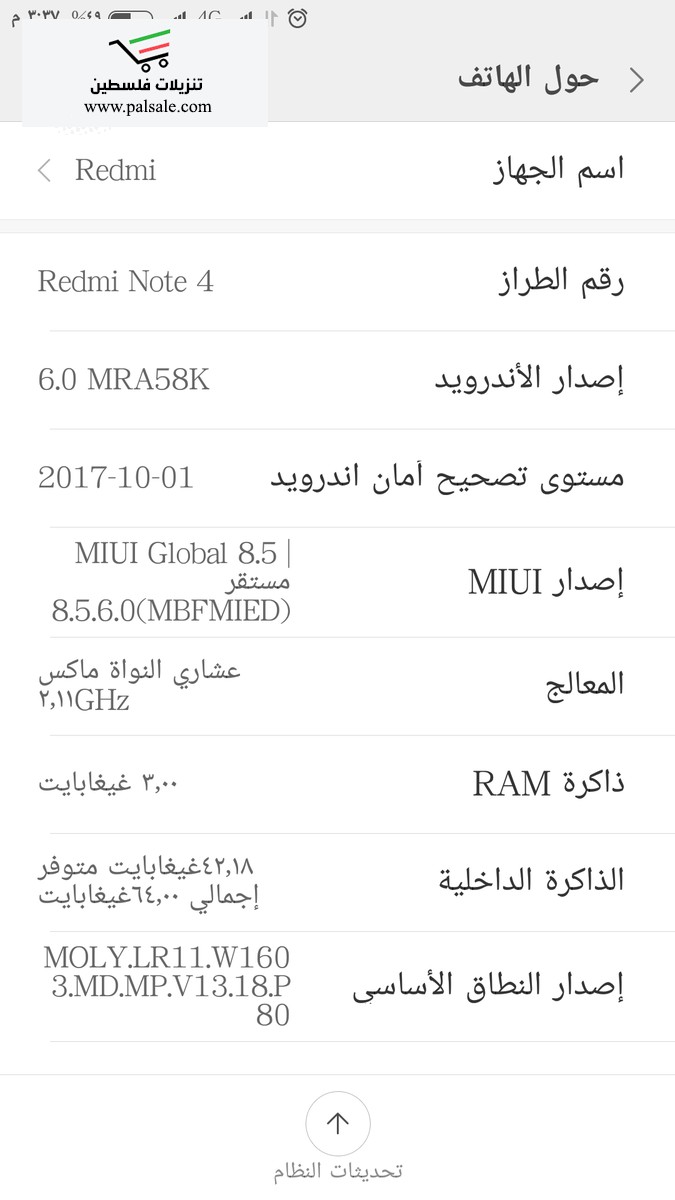Tap the MIUI version row
The image size is (675, 1200).
337,582
